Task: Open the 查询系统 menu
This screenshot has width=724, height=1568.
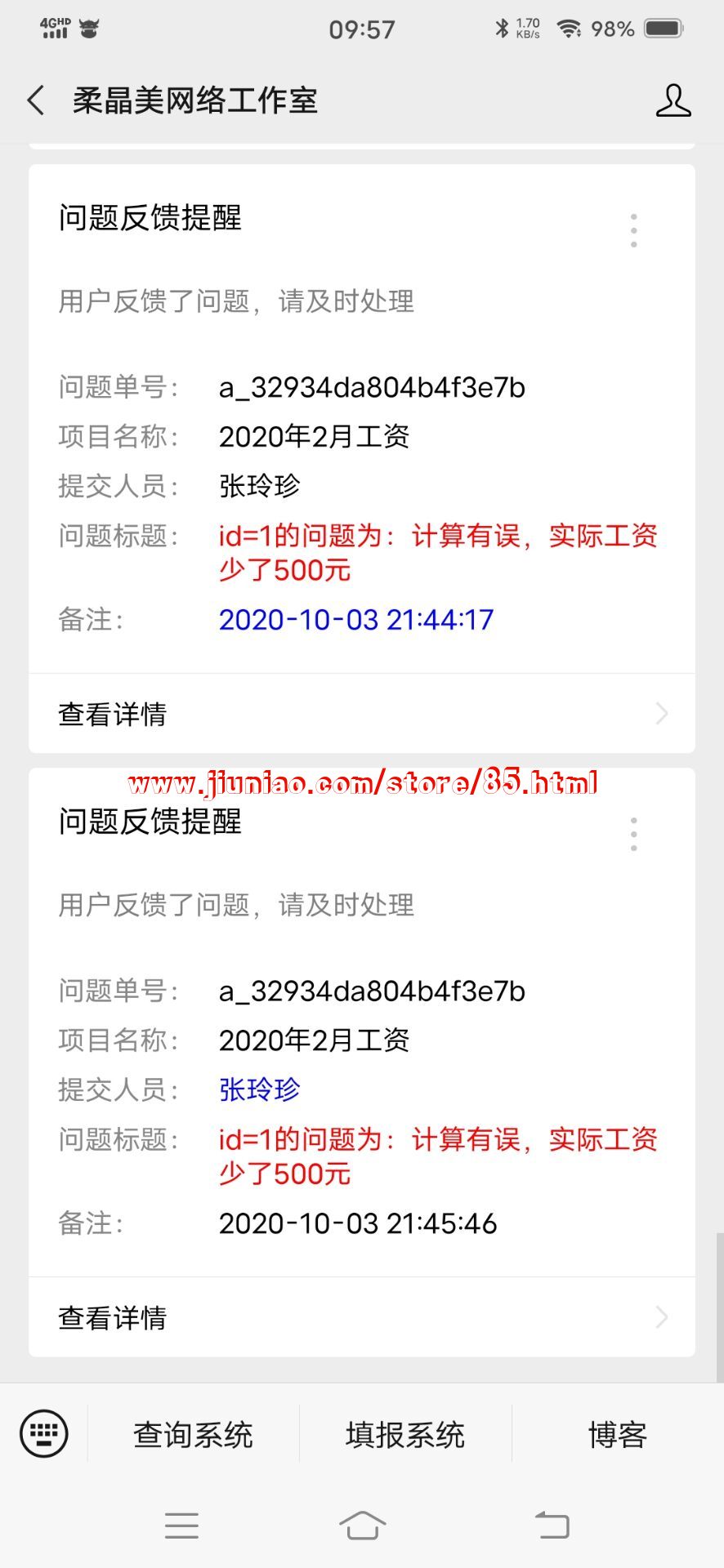Action: point(194,1434)
